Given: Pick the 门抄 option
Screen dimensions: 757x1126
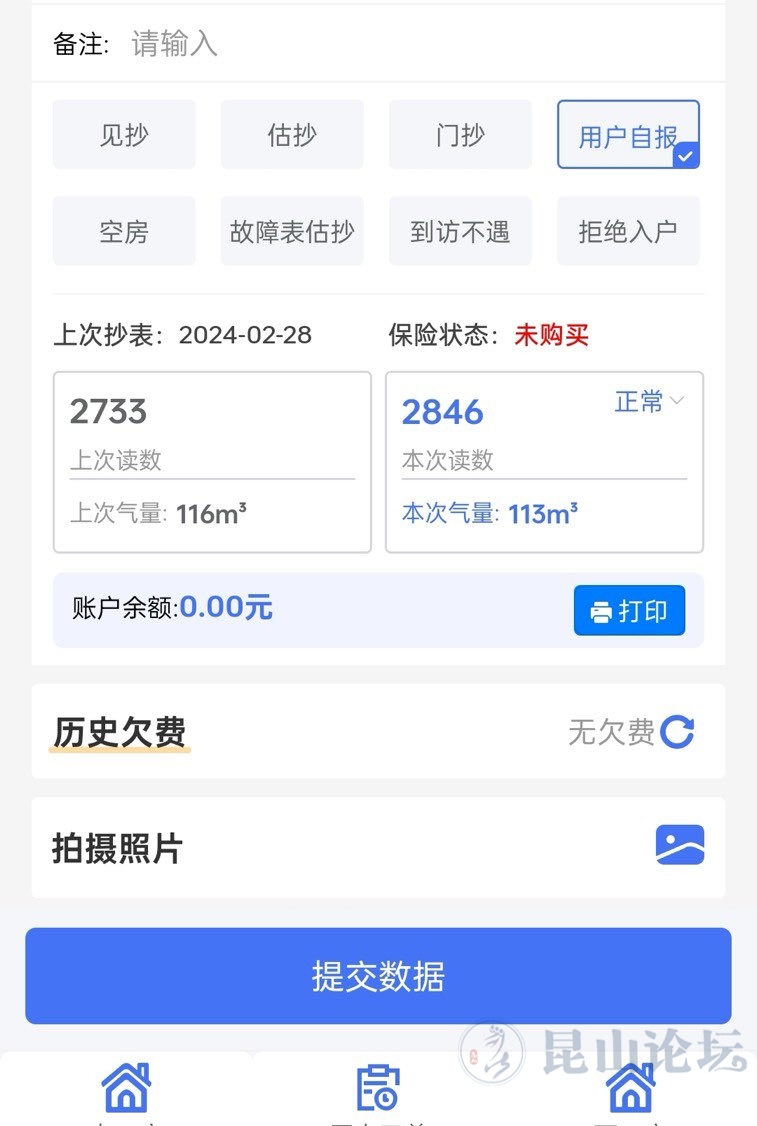Looking at the screenshot, I should point(460,134).
